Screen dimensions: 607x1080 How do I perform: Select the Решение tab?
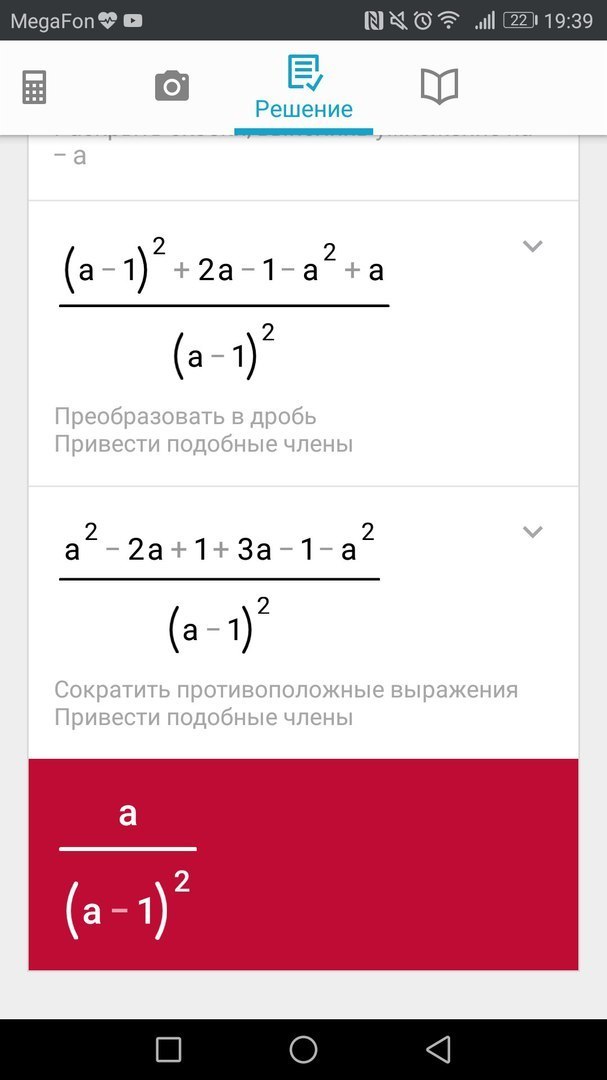[x=303, y=89]
